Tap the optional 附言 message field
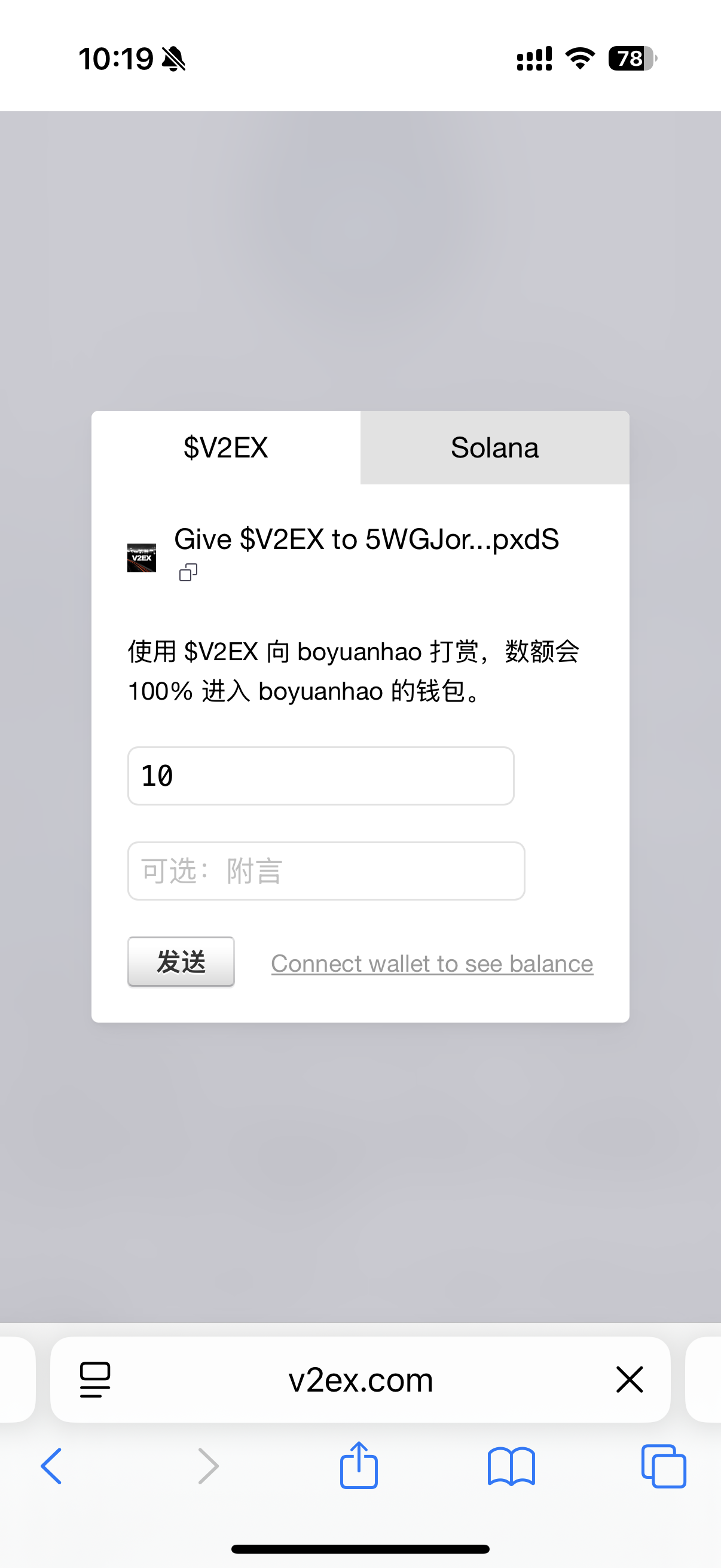This screenshot has width=721, height=1568. 326,871
